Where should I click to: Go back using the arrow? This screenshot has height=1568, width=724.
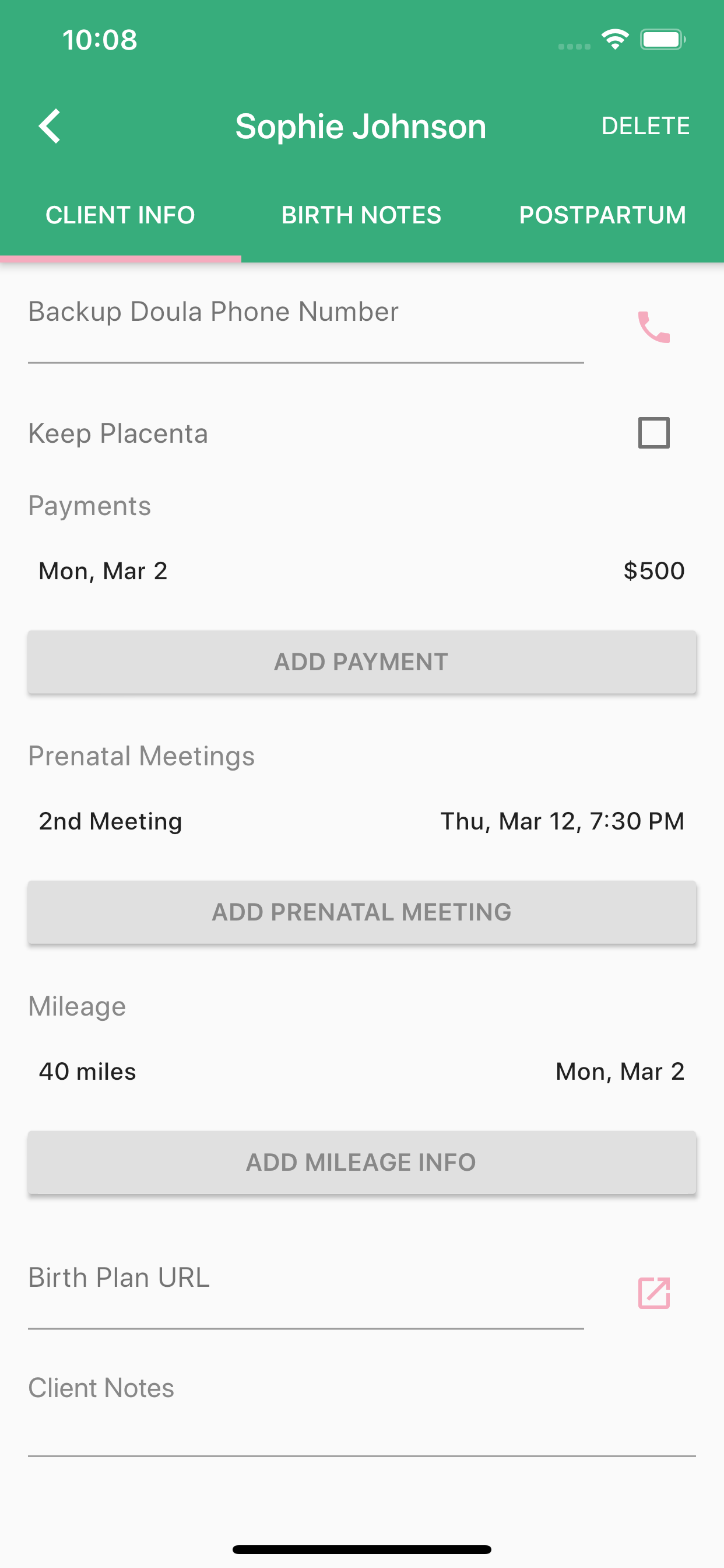pyautogui.click(x=50, y=126)
